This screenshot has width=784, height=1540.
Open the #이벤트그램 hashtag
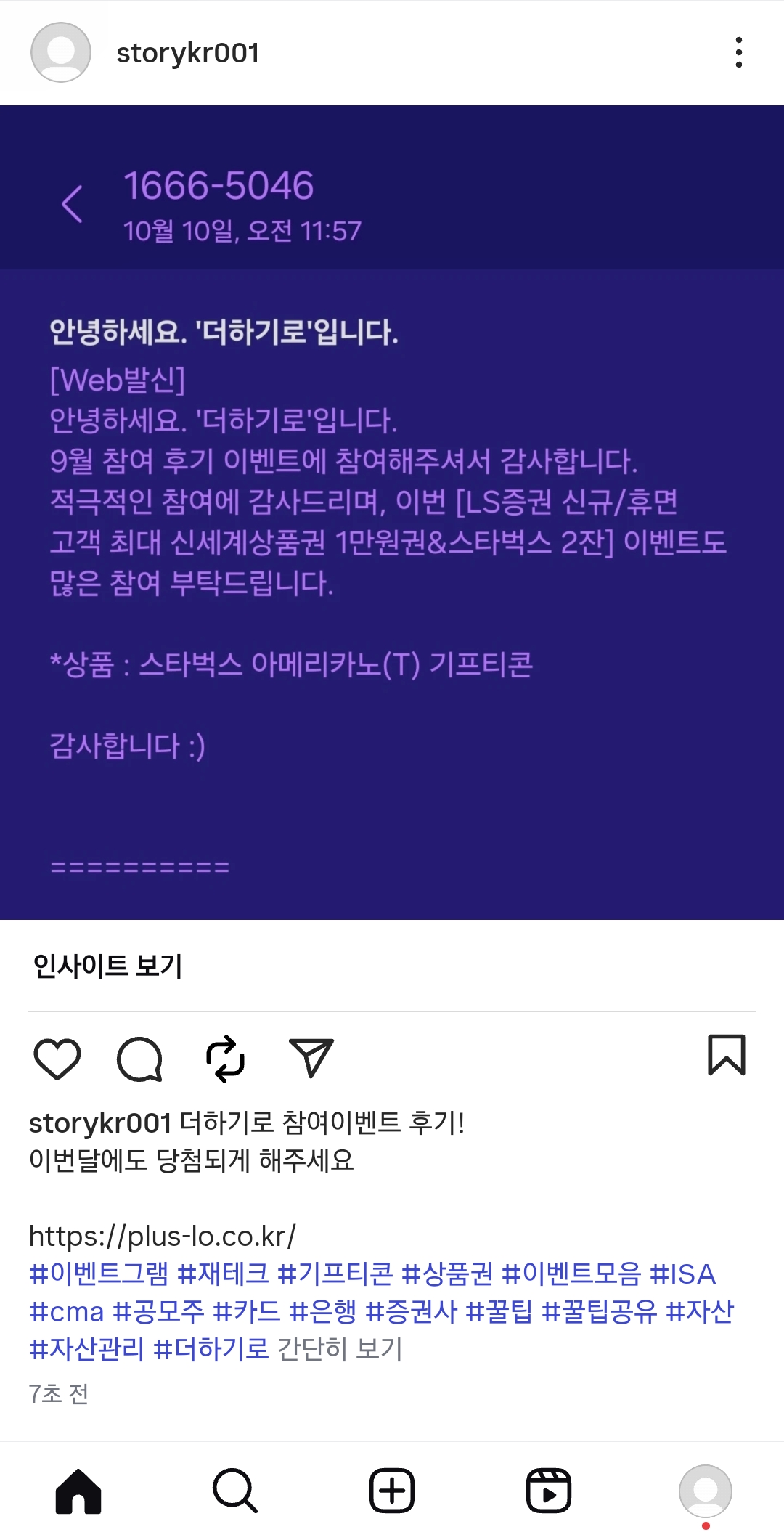tap(99, 1274)
